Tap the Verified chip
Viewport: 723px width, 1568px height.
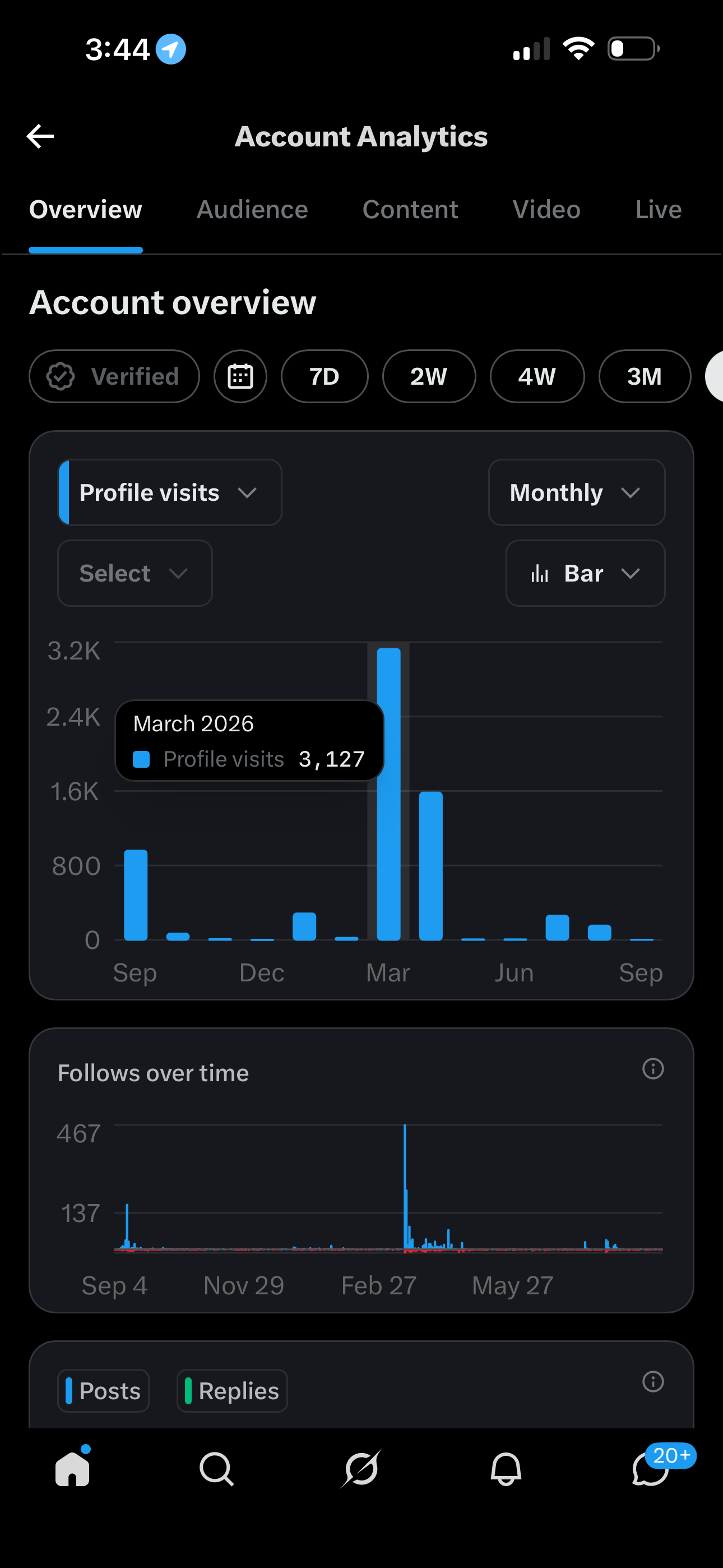[114, 376]
